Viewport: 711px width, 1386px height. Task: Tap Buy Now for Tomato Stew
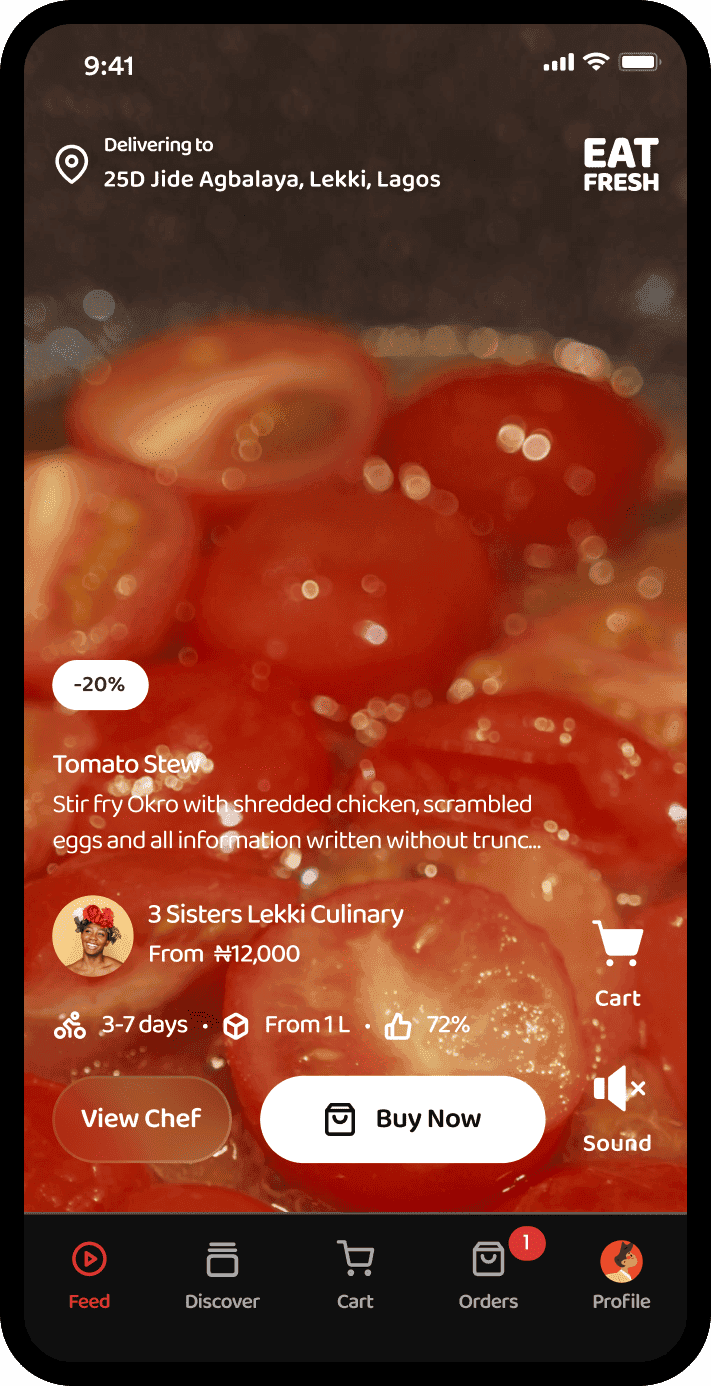coord(402,1119)
